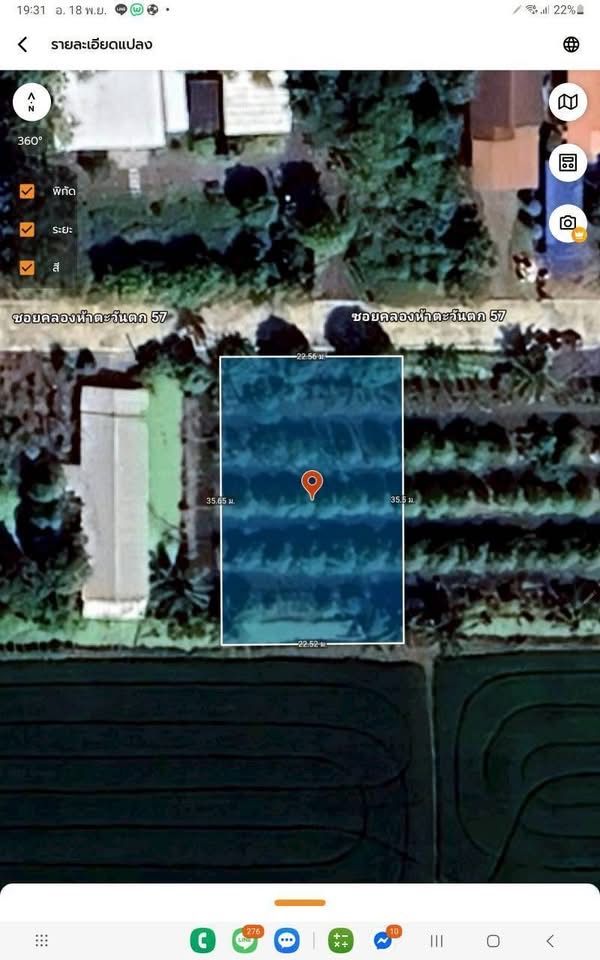Open the globe language icon
Screen dimensions: 600x960
point(571,44)
